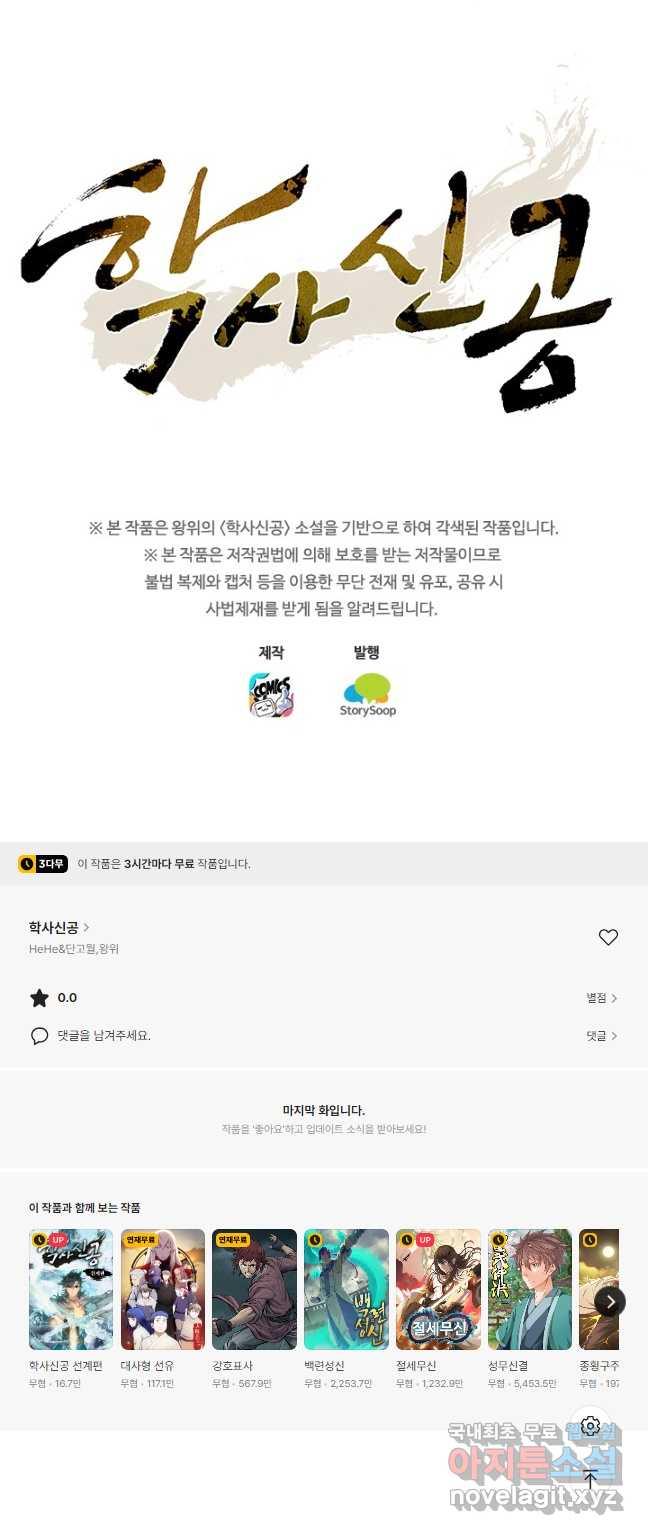Jump back to top with the up arrow

click(x=590, y=1480)
